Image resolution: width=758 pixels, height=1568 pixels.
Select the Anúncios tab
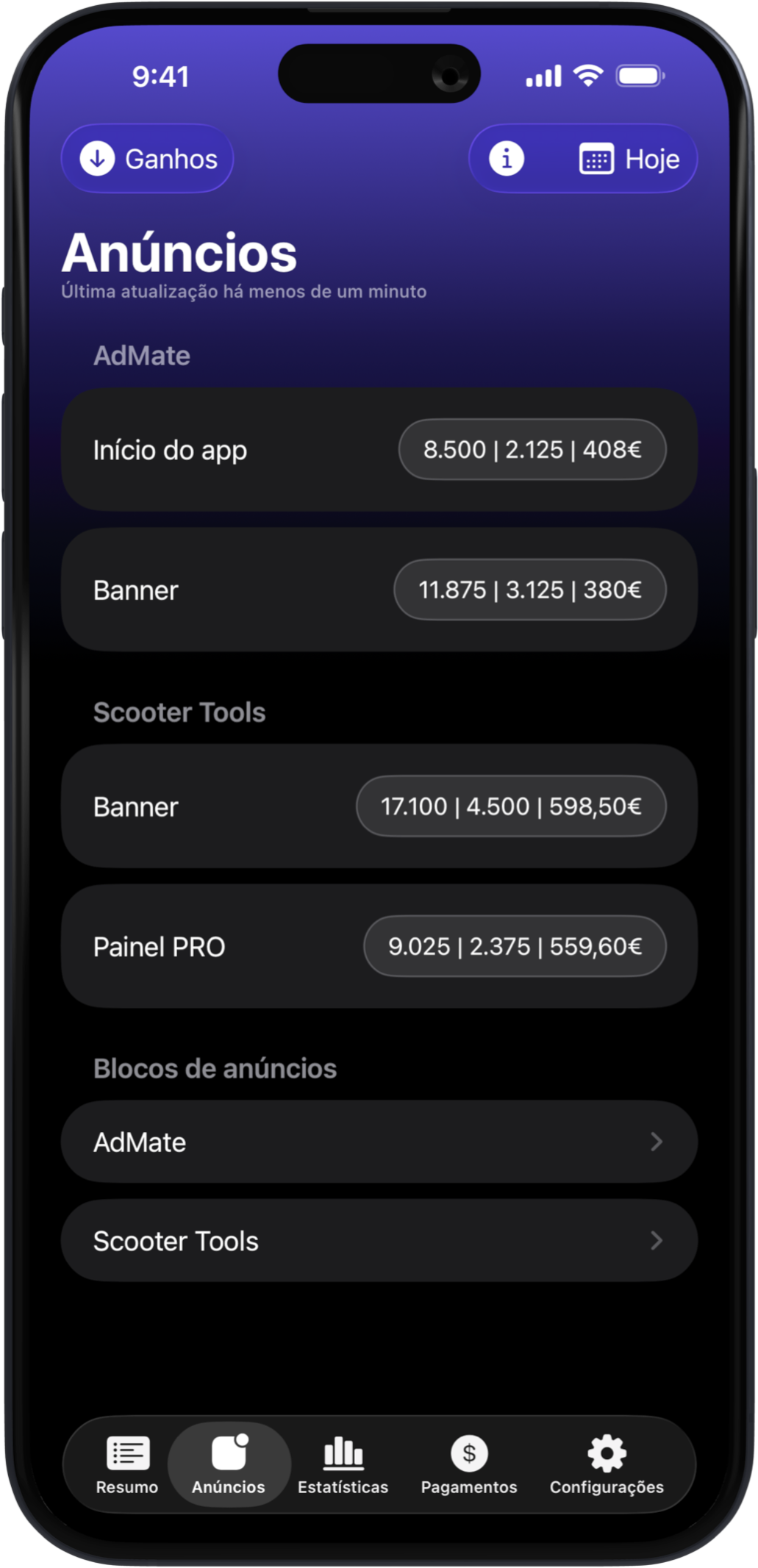pyautogui.click(x=229, y=1464)
